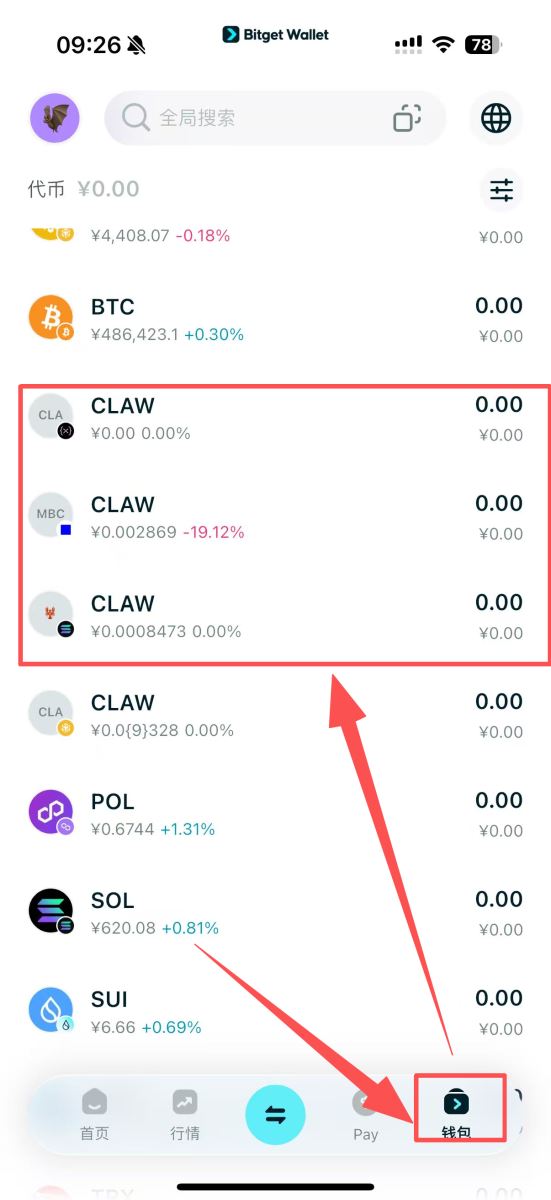
Task: Open the CLAW token priced ¥0.0008473
Action: point(275,615)
